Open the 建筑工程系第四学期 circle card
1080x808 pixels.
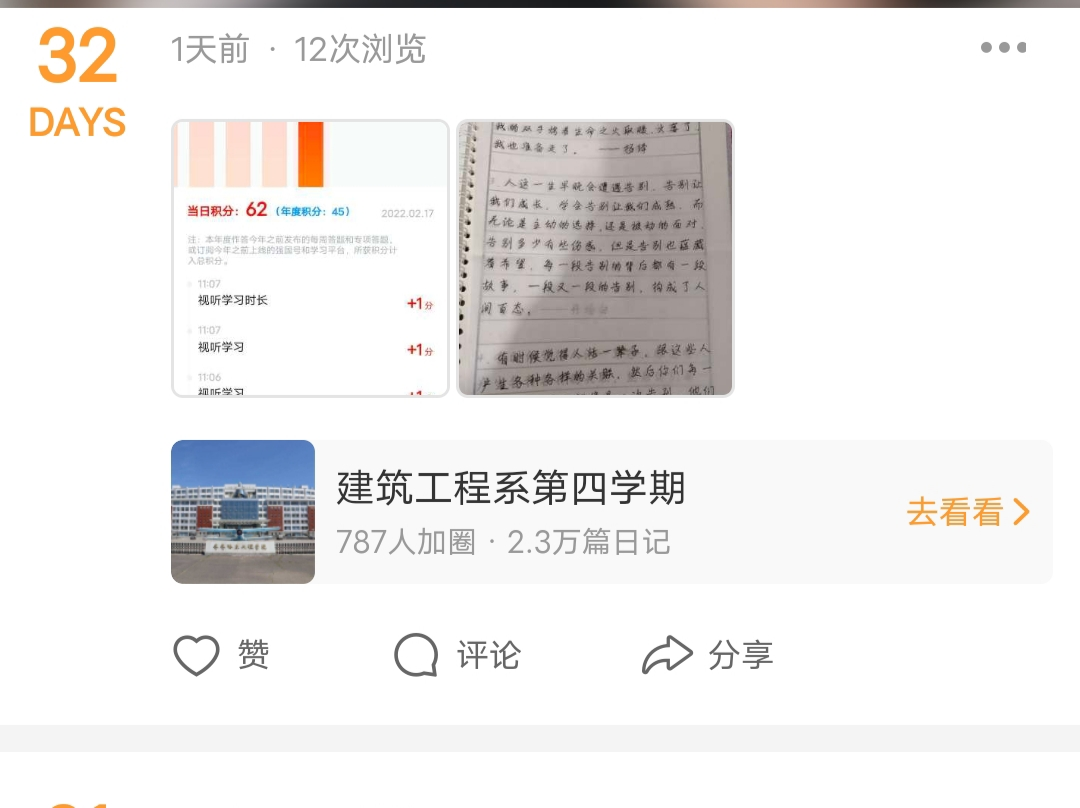pos(510,511)
